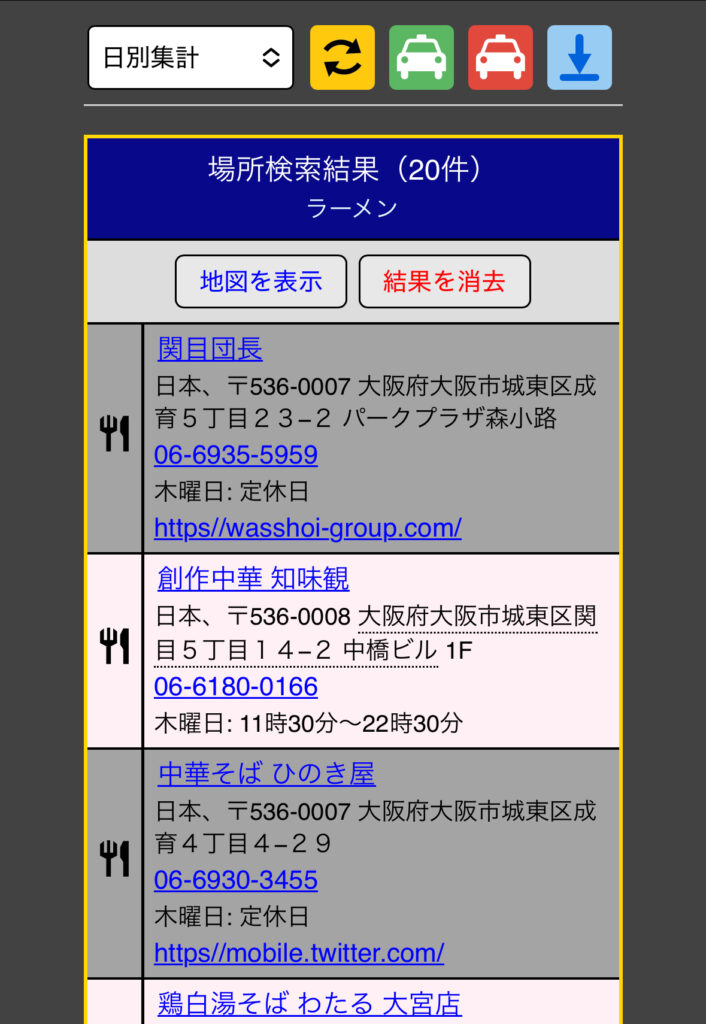Screen dimensions: 706x1024
Task: Visit the wasshoi-group.com website link
Action: click(x=308, y=527)
